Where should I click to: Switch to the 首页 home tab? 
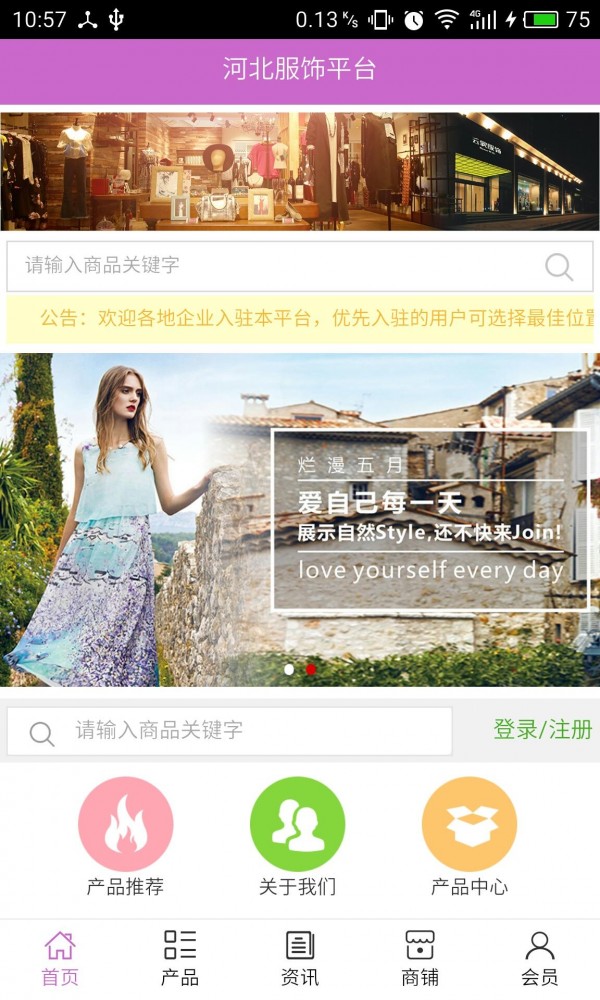point(60,958)
